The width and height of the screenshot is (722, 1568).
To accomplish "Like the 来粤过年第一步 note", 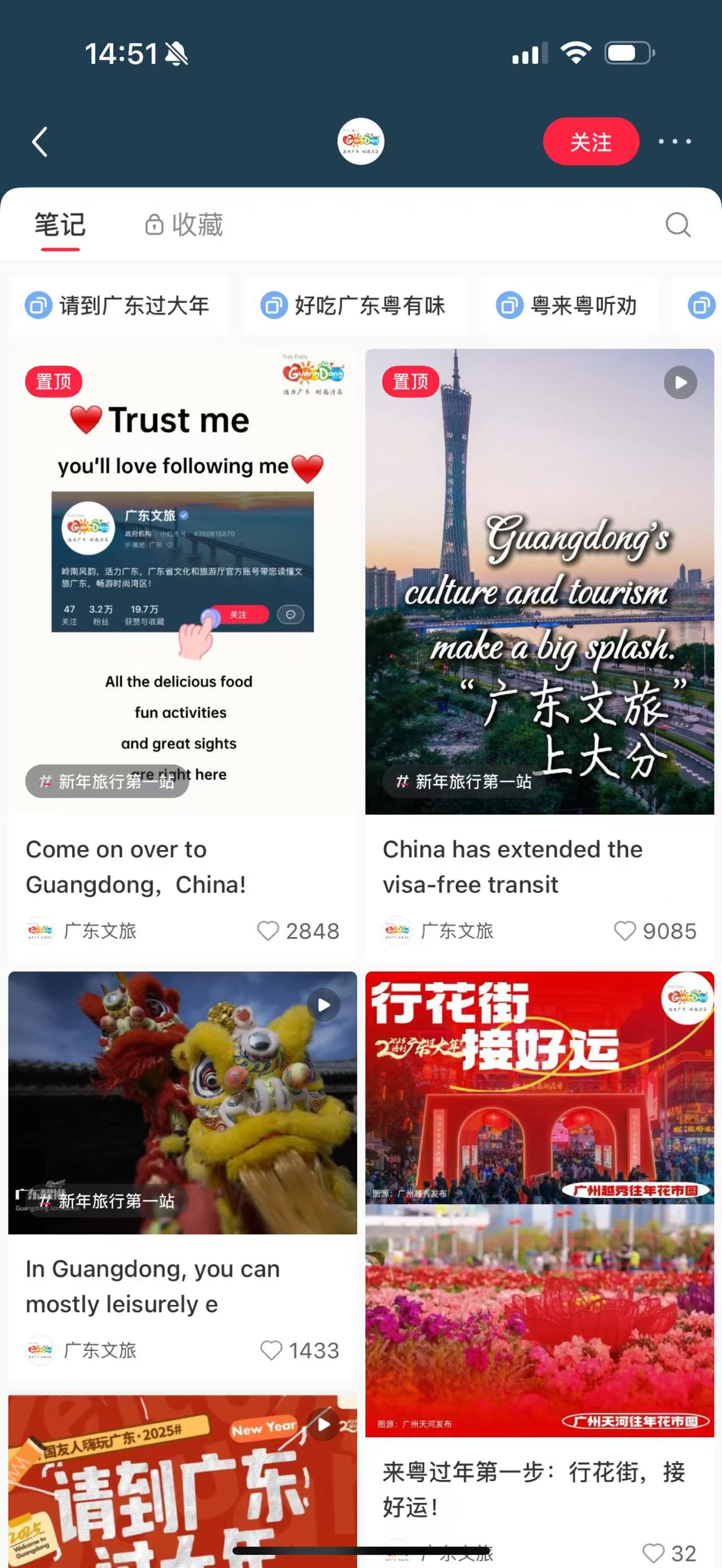I will [654, 1552].
